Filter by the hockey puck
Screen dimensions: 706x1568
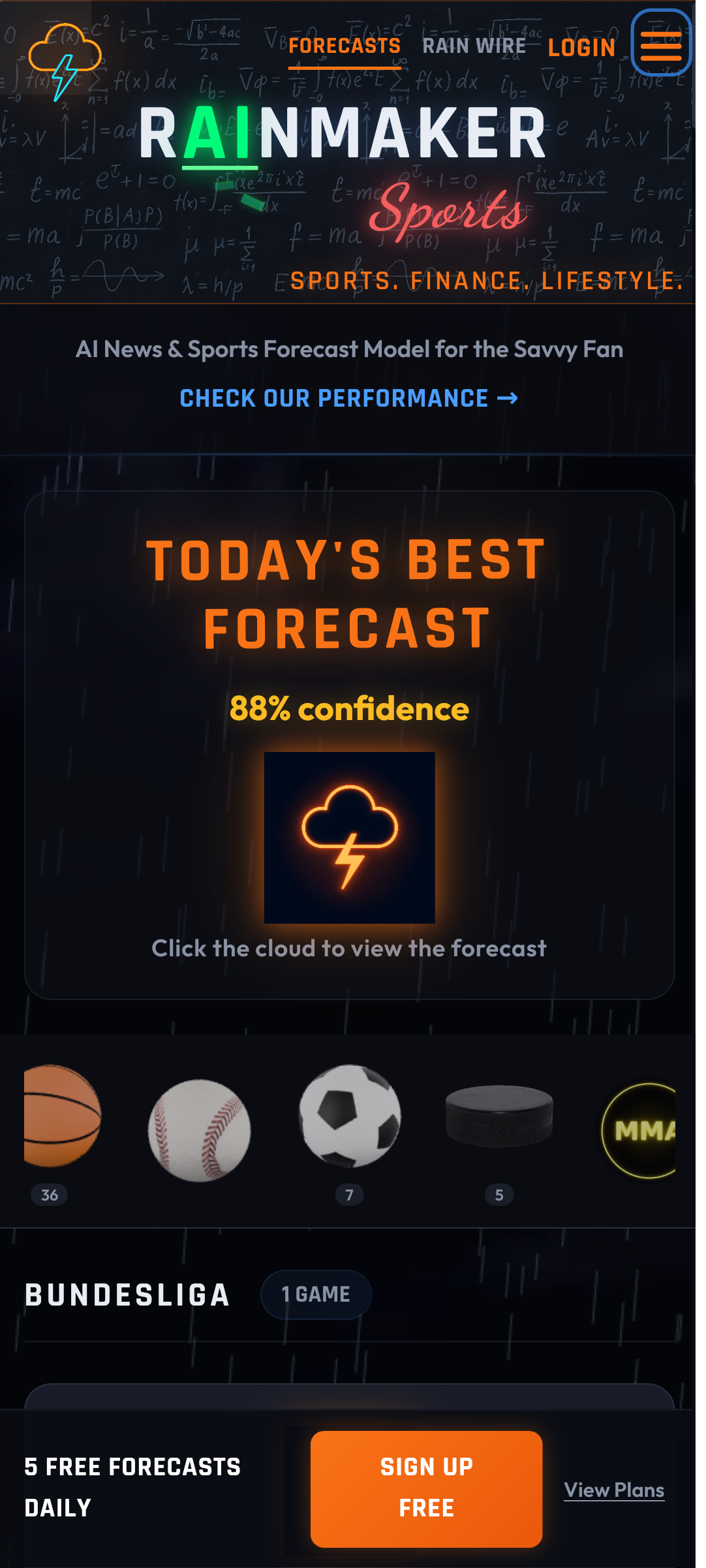[499, 1116]
